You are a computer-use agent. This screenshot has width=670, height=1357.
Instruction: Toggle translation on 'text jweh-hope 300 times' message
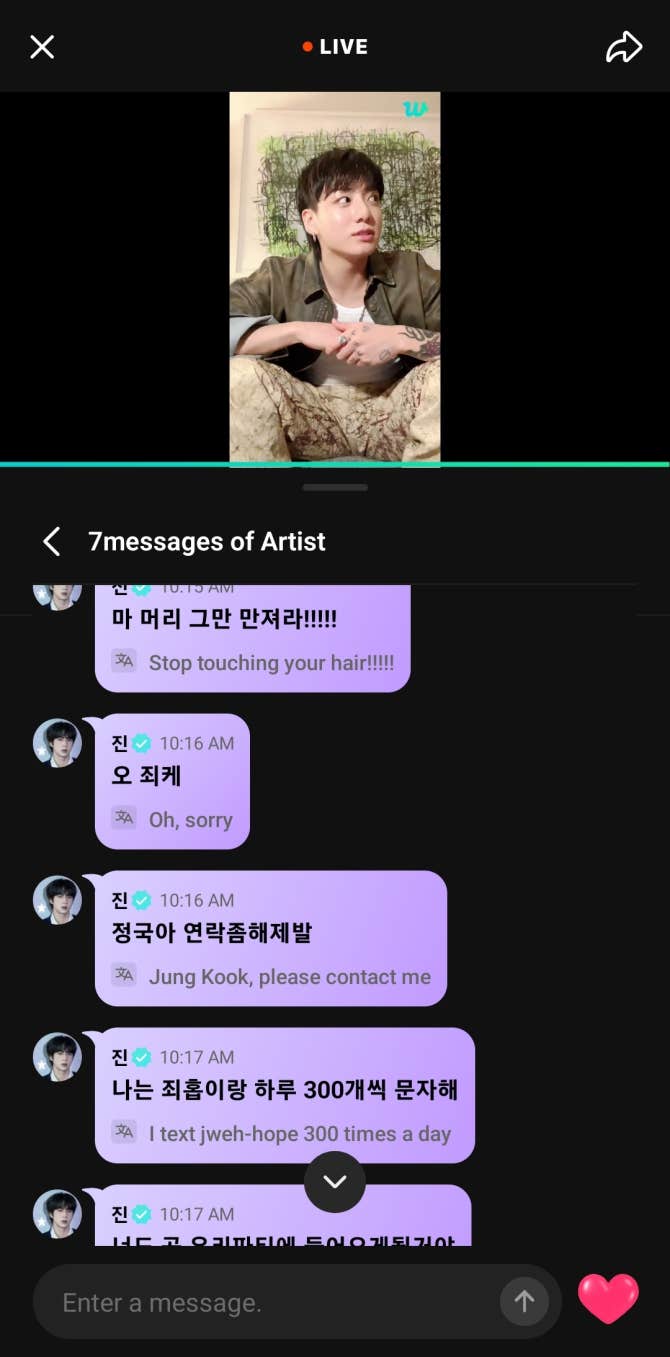point(124,1132)
